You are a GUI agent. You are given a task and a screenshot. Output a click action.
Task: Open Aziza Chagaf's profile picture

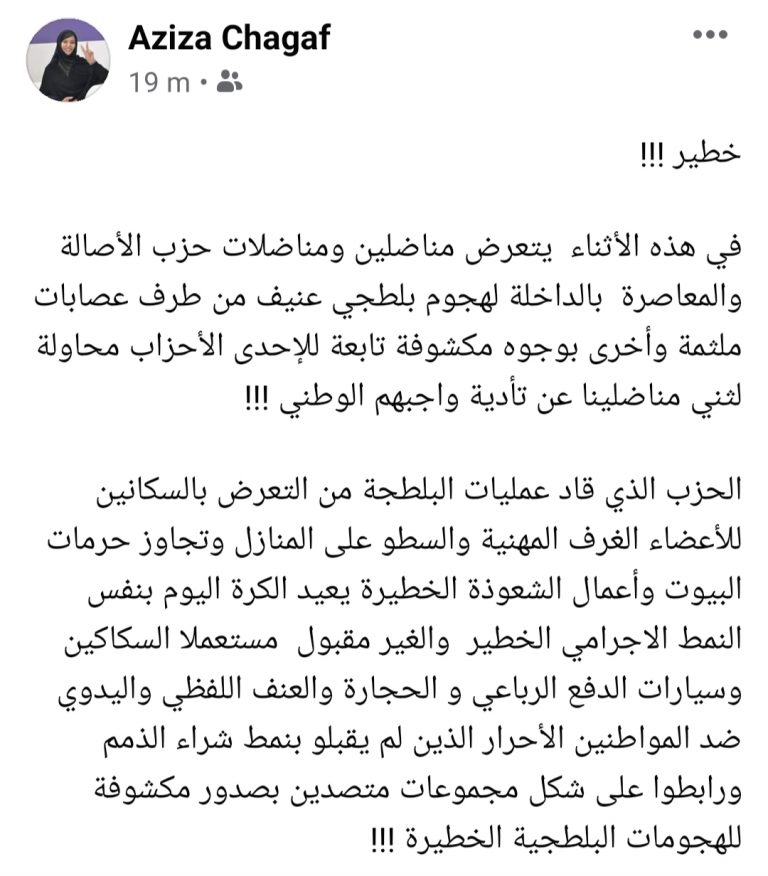coord(68,59)
